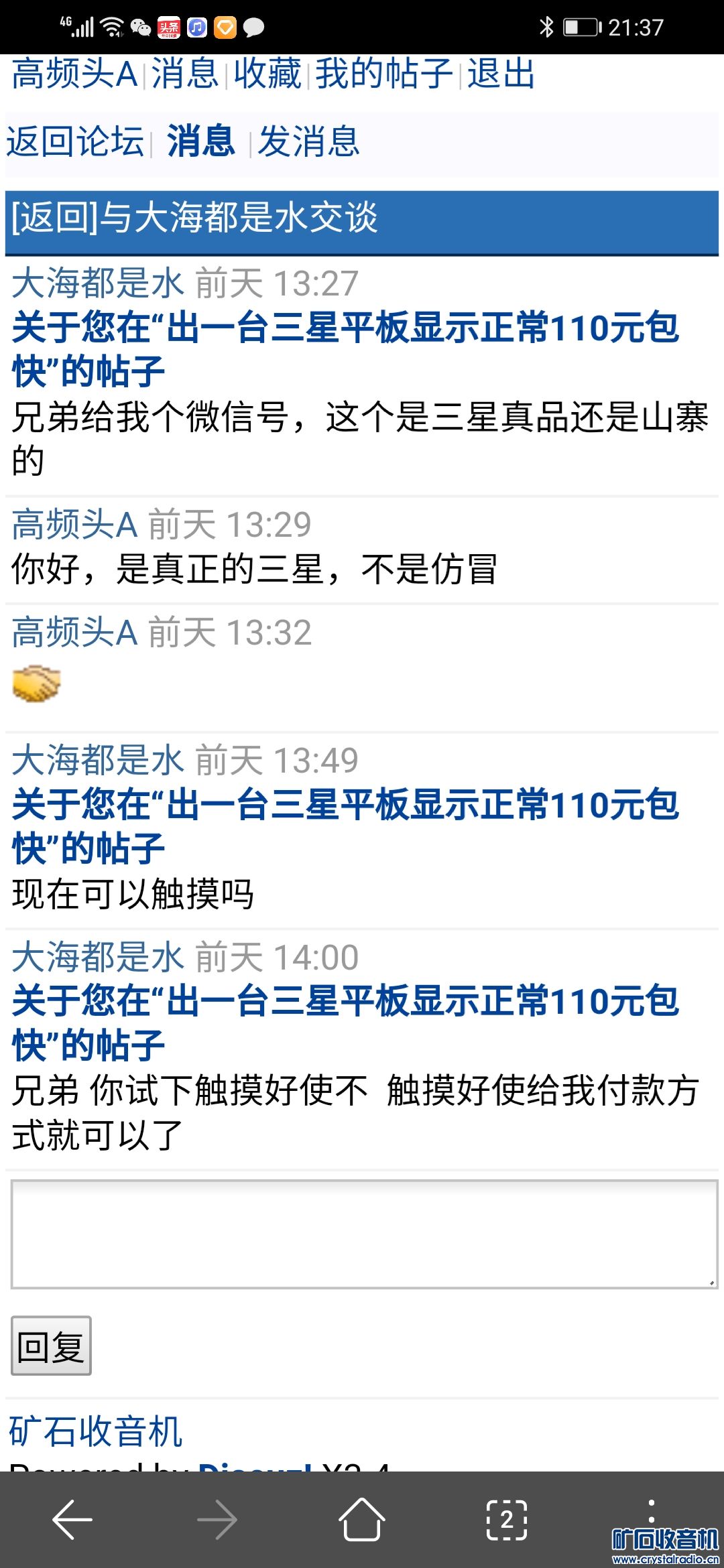Tap 退出 to log out
Image resolution: width=724 pixels, height=1568 pixels.
click(x=501, y=73)
